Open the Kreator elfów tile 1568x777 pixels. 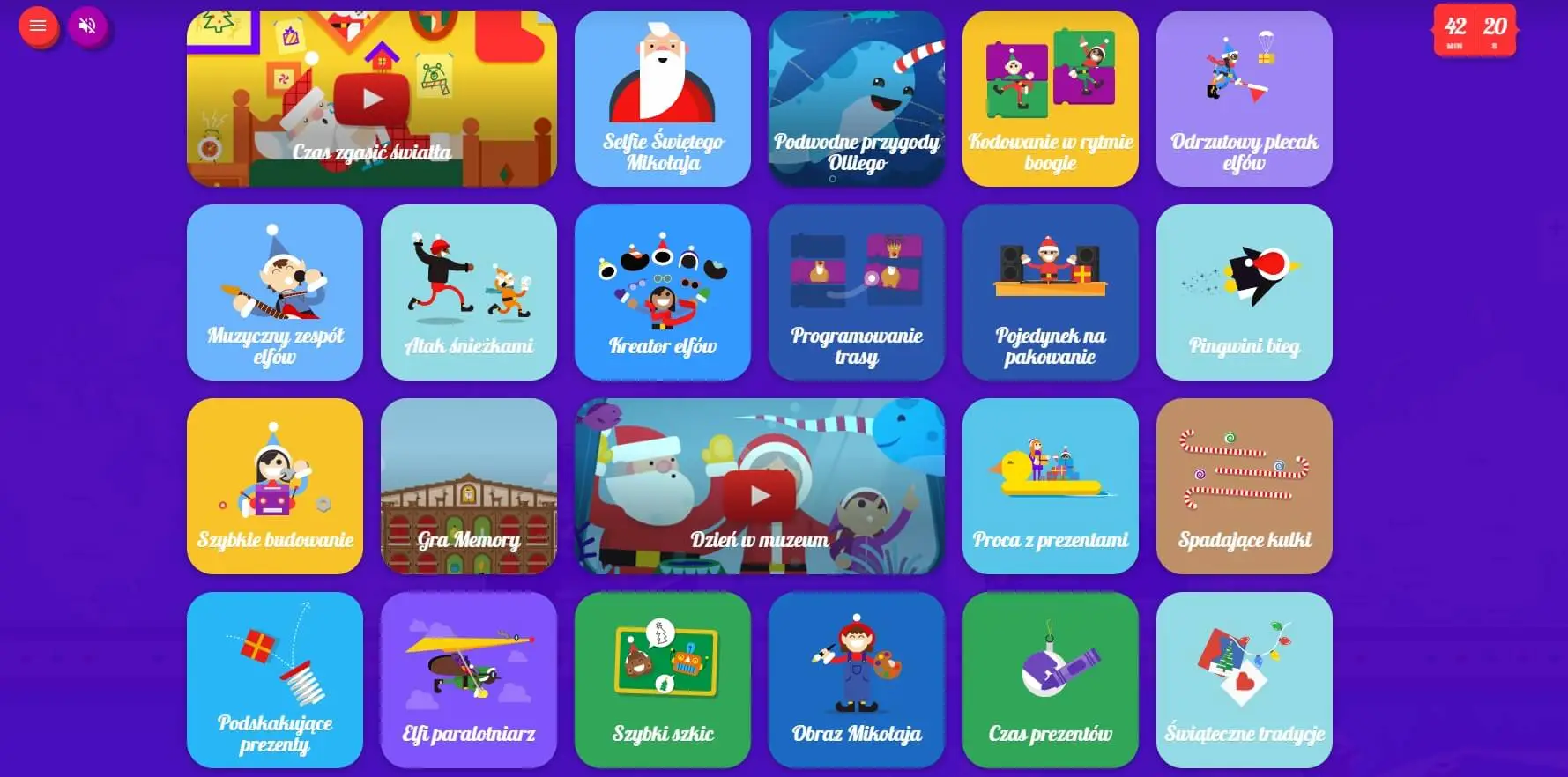662,292
